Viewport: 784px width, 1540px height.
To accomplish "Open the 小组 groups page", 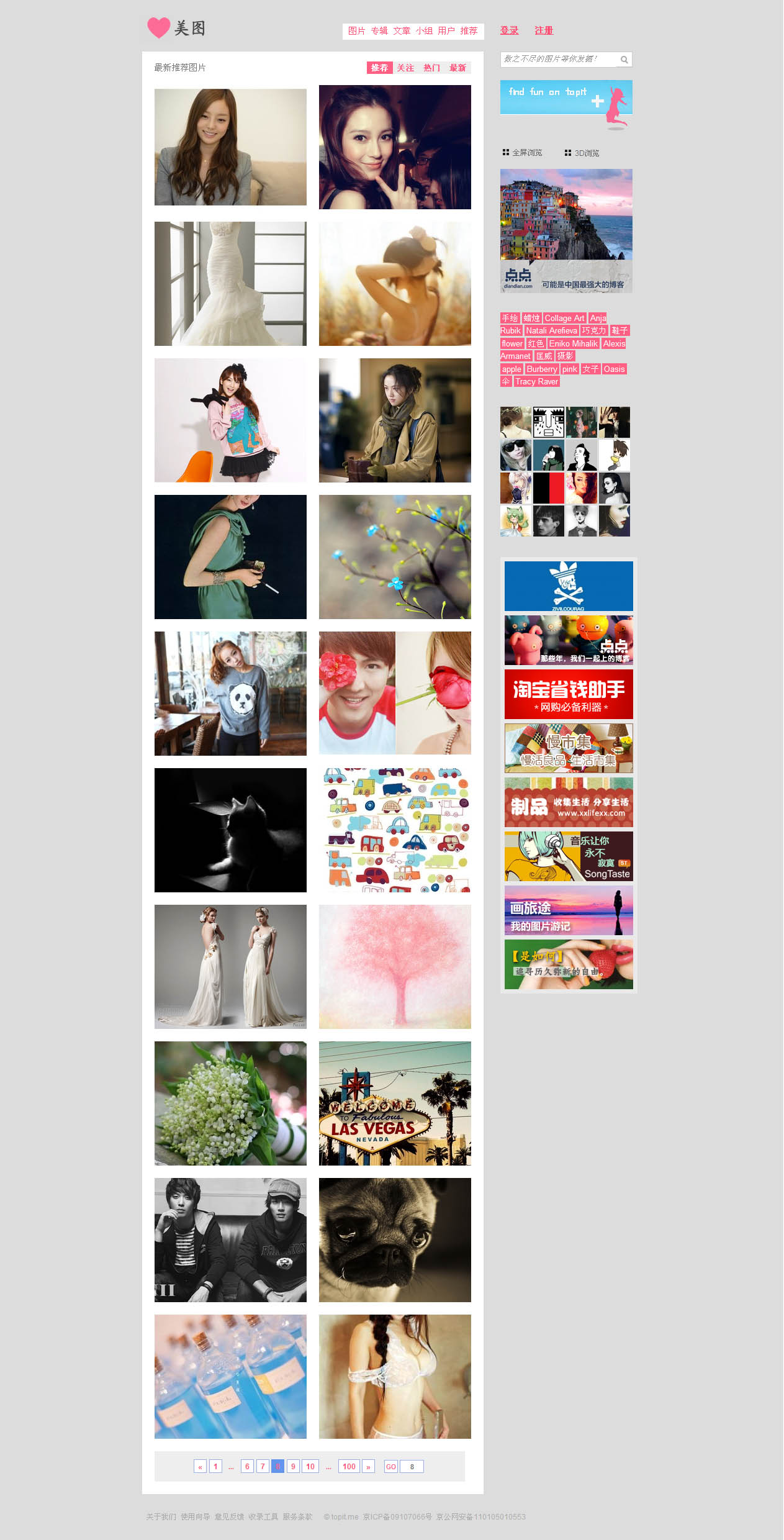I will coord(424,31).
